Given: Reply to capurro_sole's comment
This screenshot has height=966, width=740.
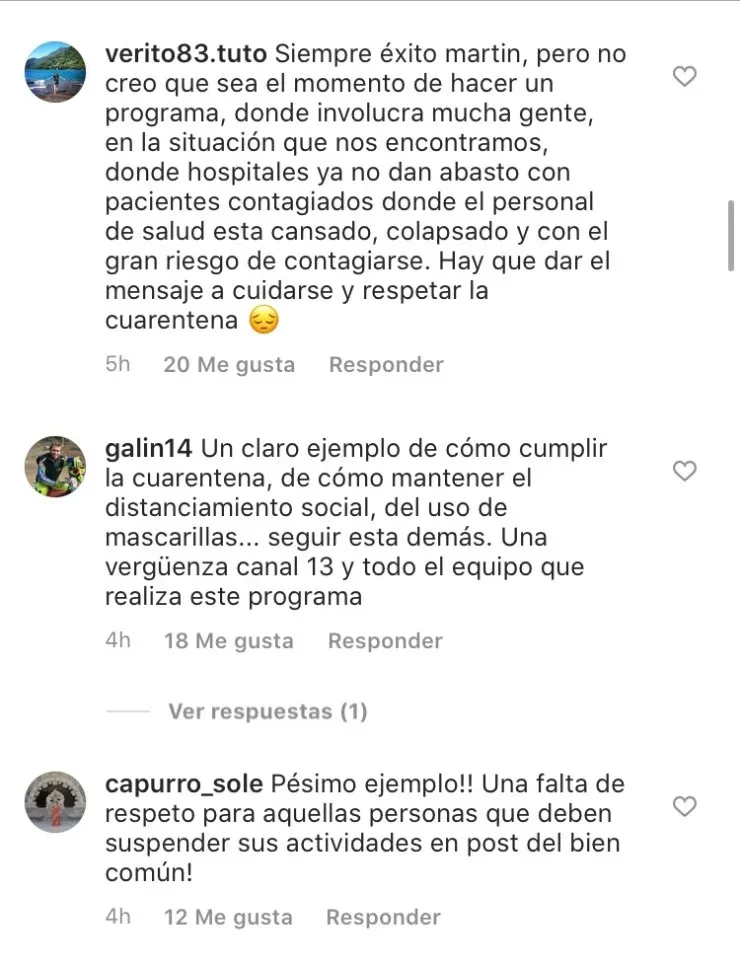Looking at the screenshot, I should click(383, 917).
